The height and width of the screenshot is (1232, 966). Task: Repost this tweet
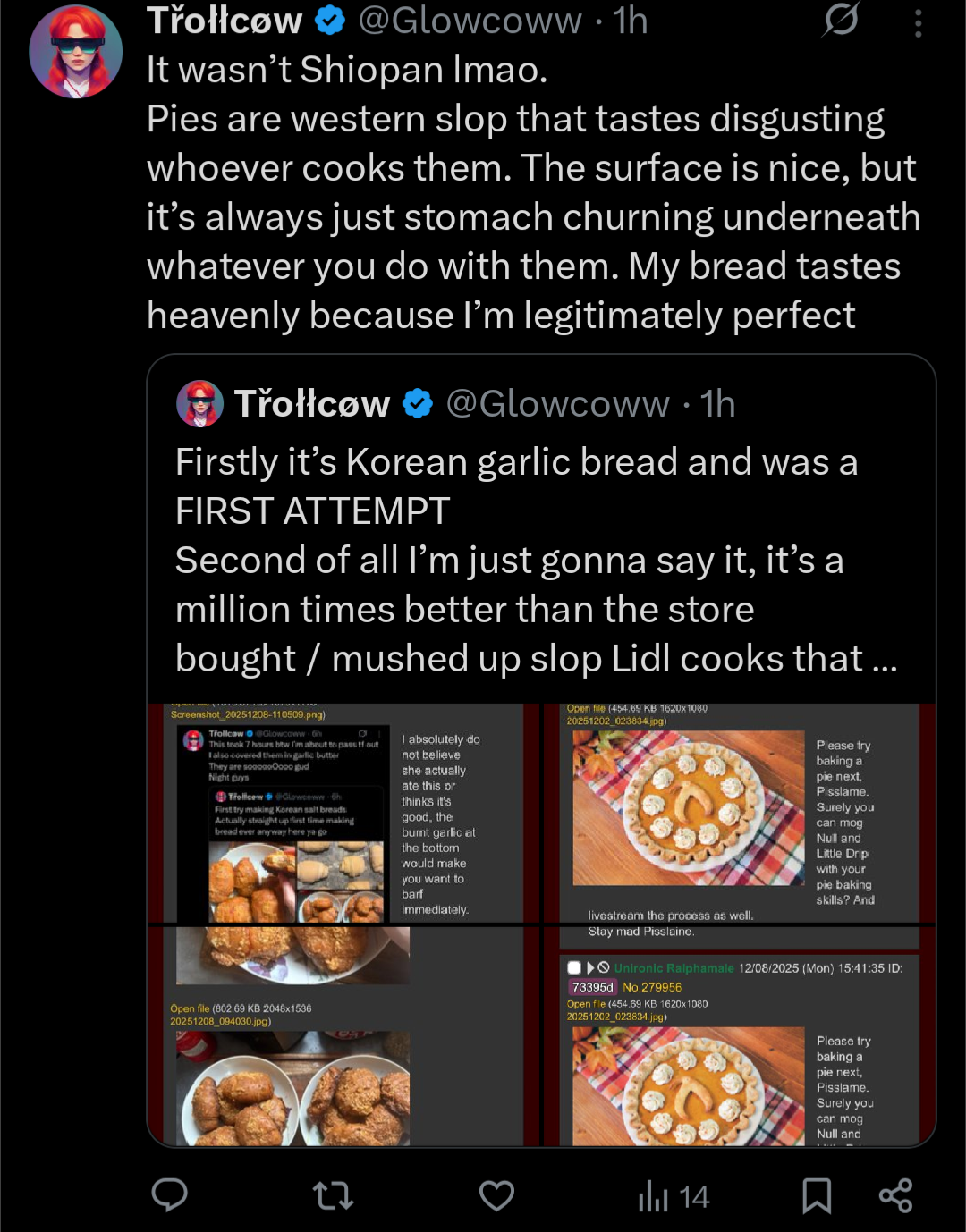coord(333,1195)
